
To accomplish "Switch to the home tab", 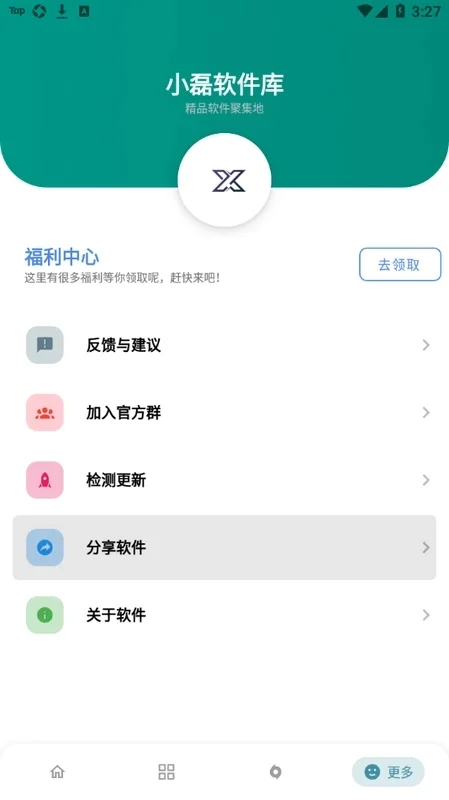I will 58,771.
